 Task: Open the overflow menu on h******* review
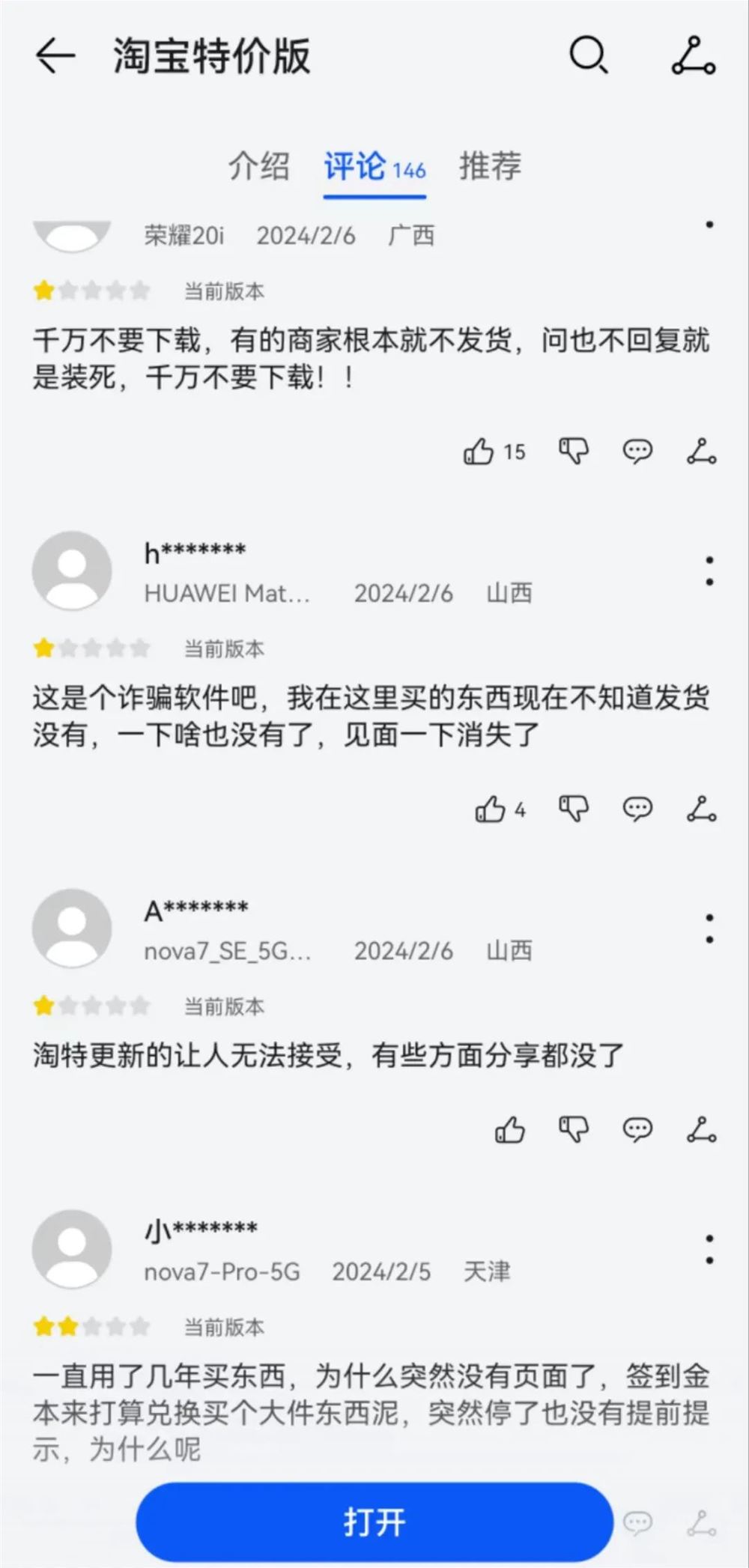click(x=710, y=573)
